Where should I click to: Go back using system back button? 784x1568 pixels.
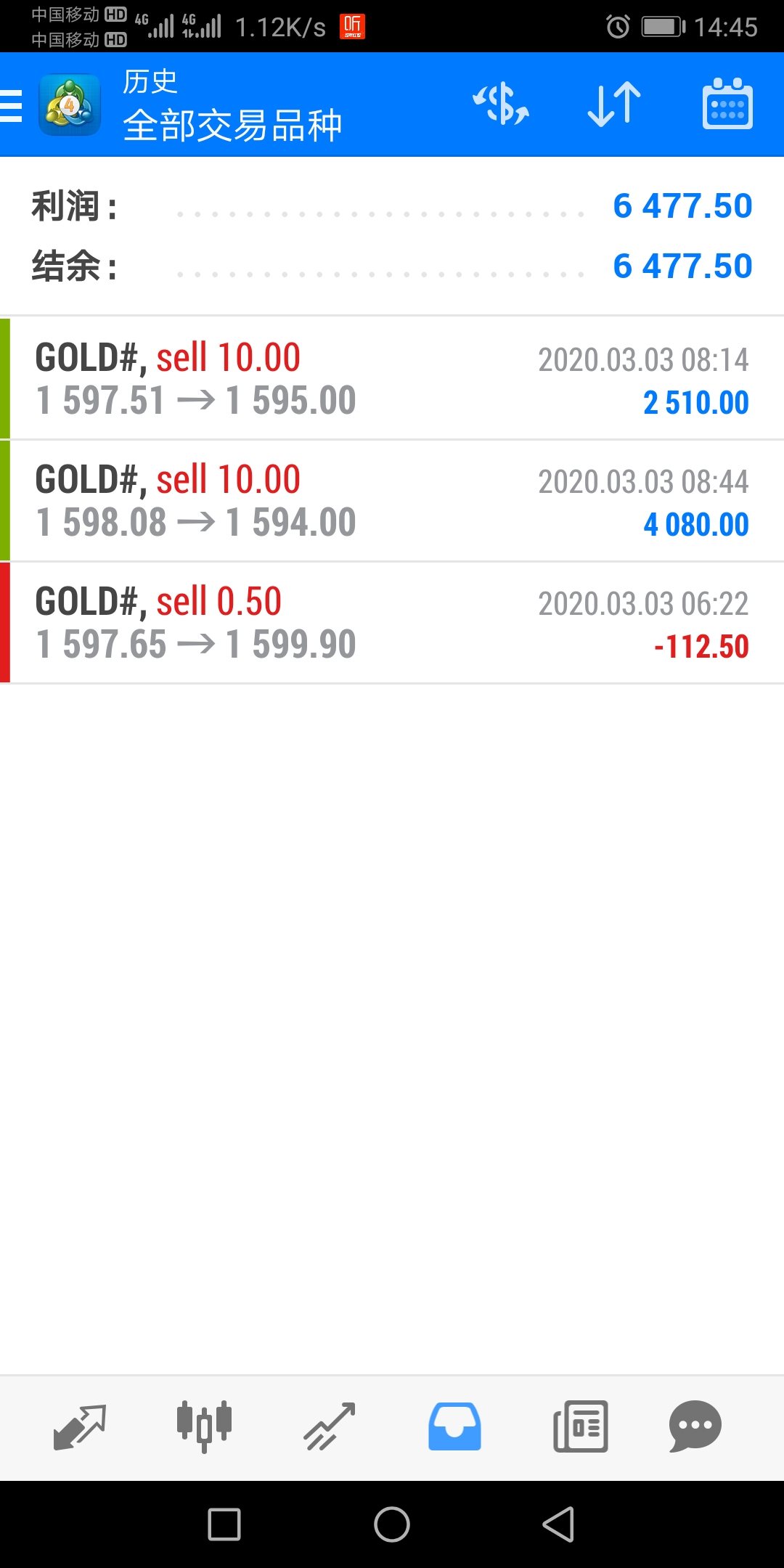click(x=559, y=1524)
